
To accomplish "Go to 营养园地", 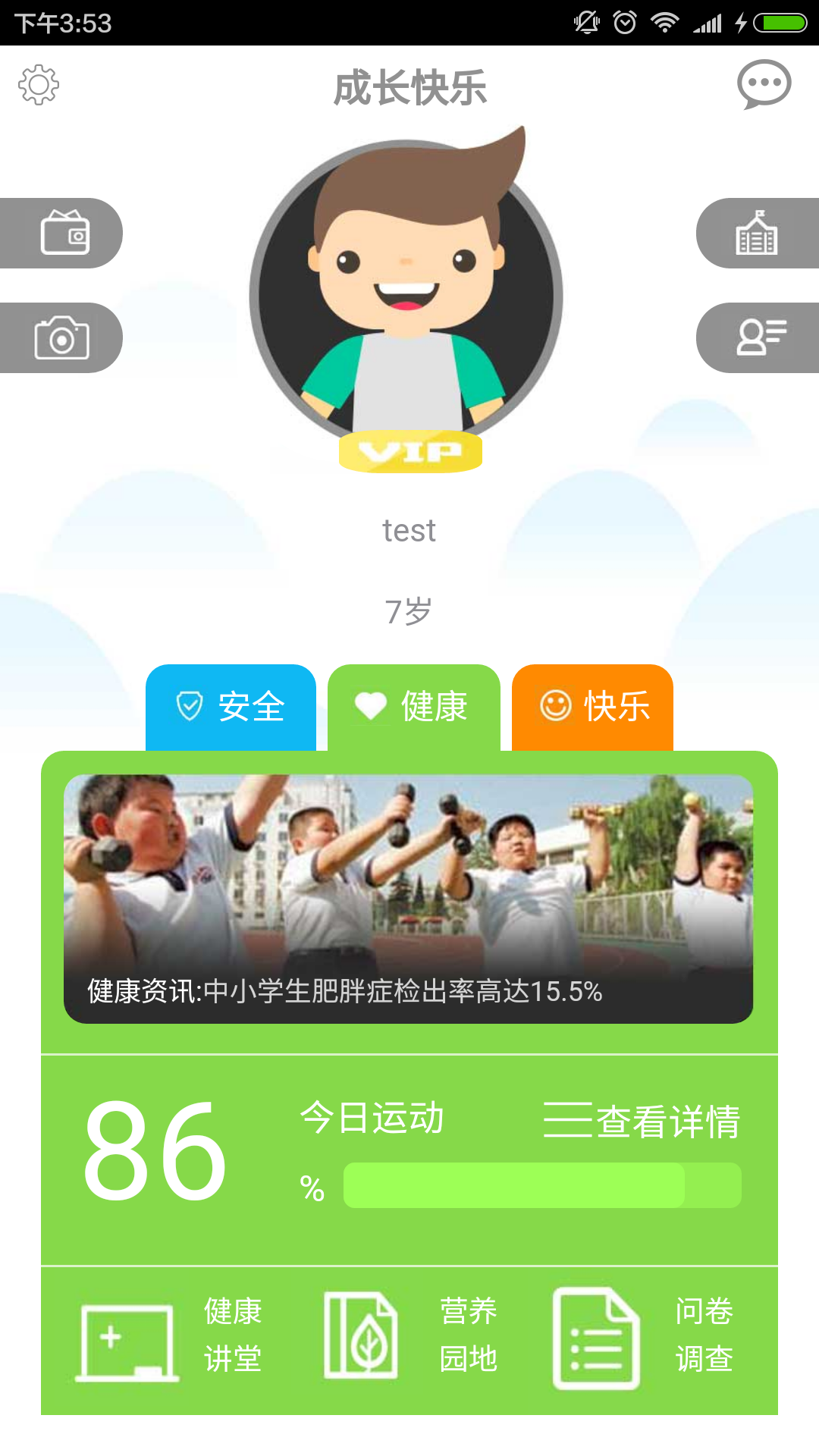I will click(x=410, y=1336).
